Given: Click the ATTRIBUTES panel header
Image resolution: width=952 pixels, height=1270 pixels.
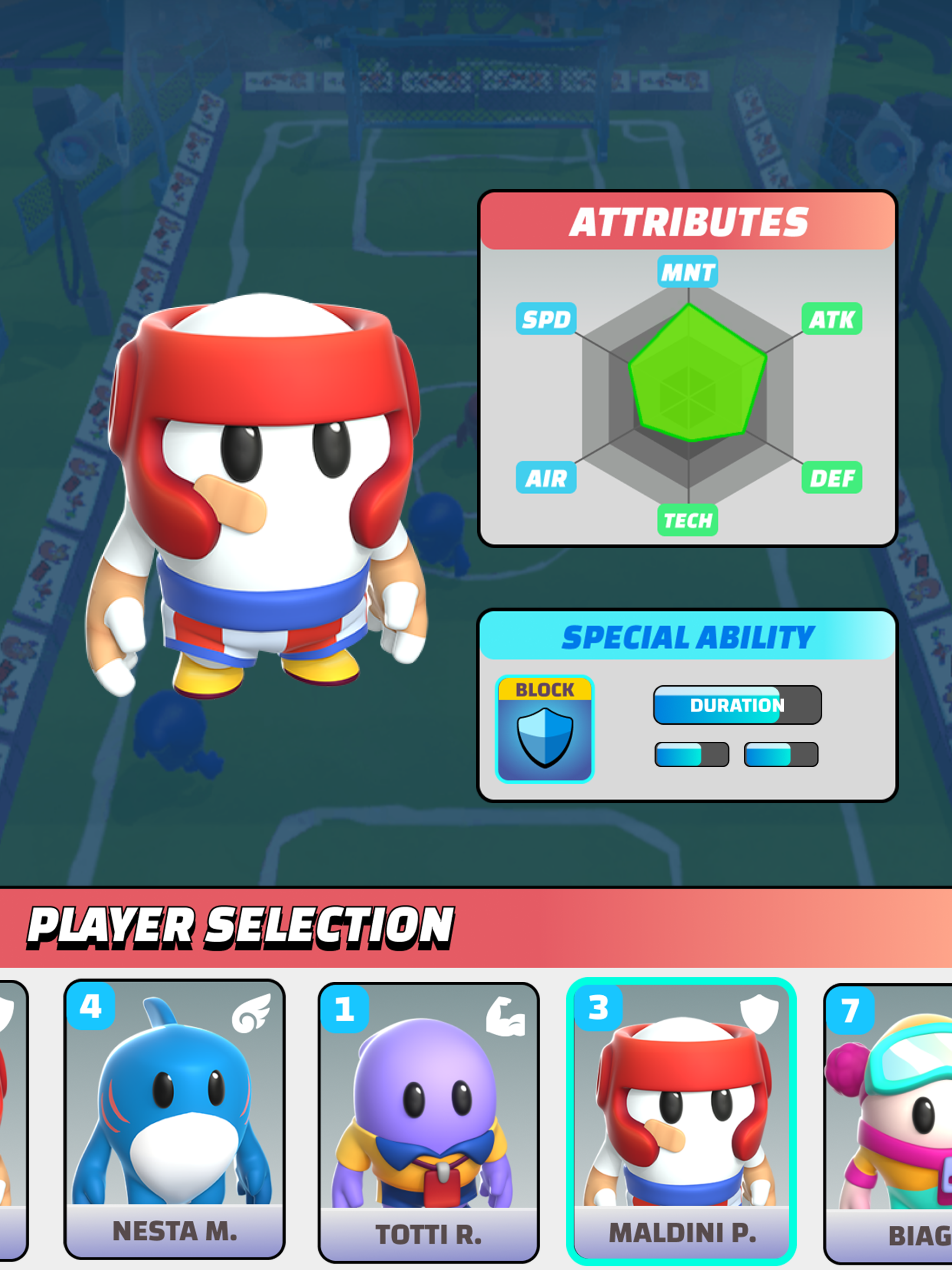Looking at the screenshot, I should click(x=689, y=221).
